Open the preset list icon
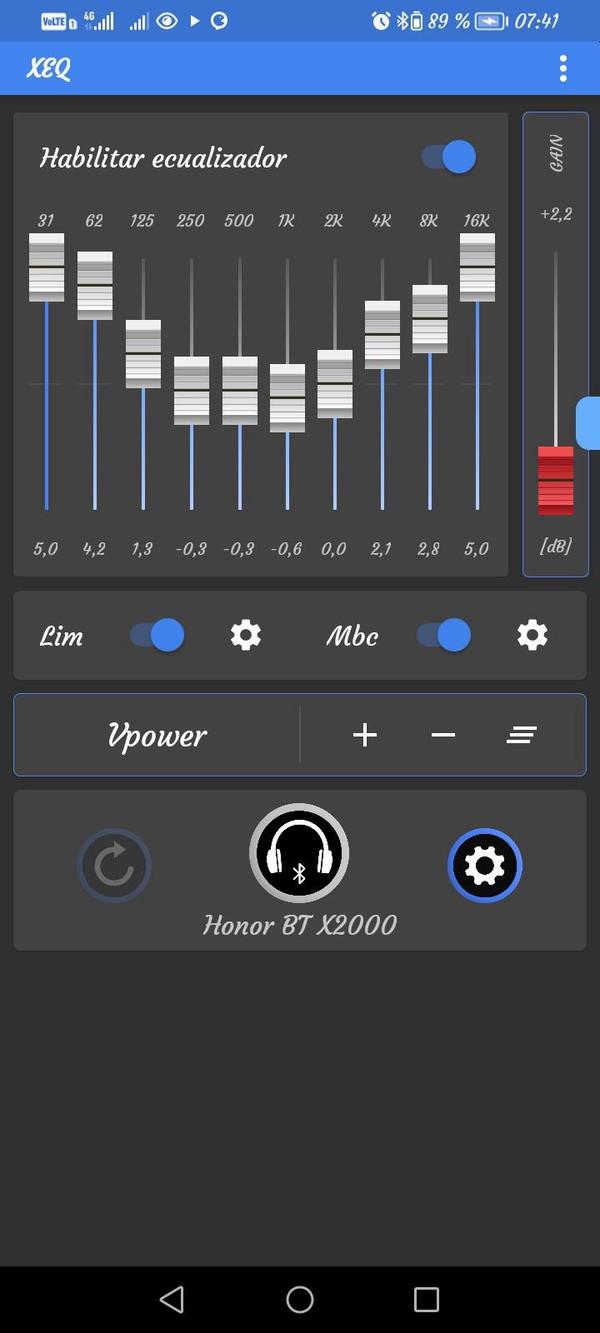This screenshot has height=1333, width=600. [x=521, y=736]
